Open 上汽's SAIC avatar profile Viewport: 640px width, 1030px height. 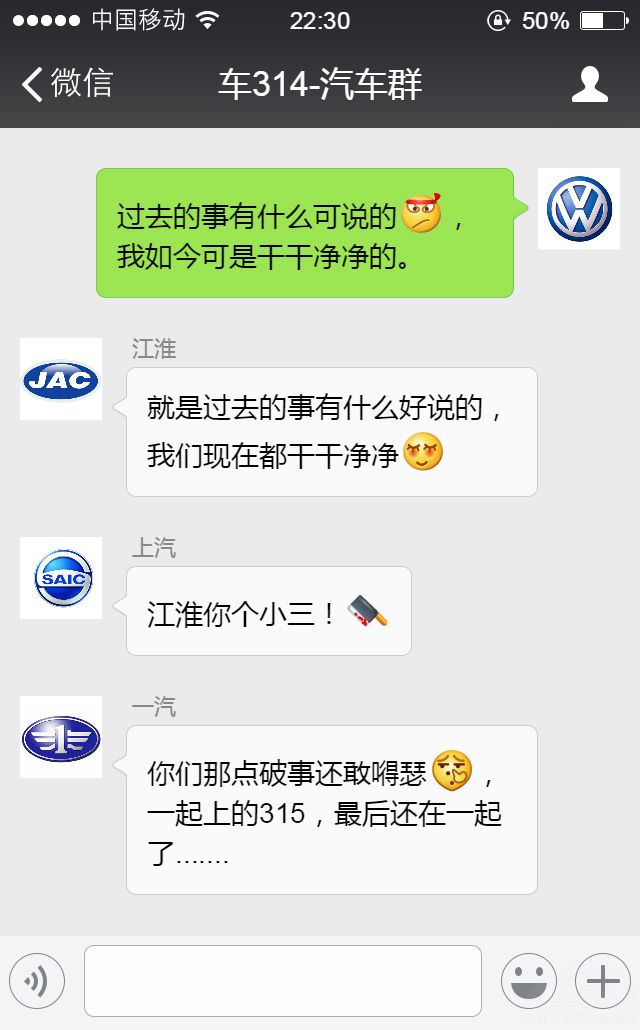pos(61,578)
